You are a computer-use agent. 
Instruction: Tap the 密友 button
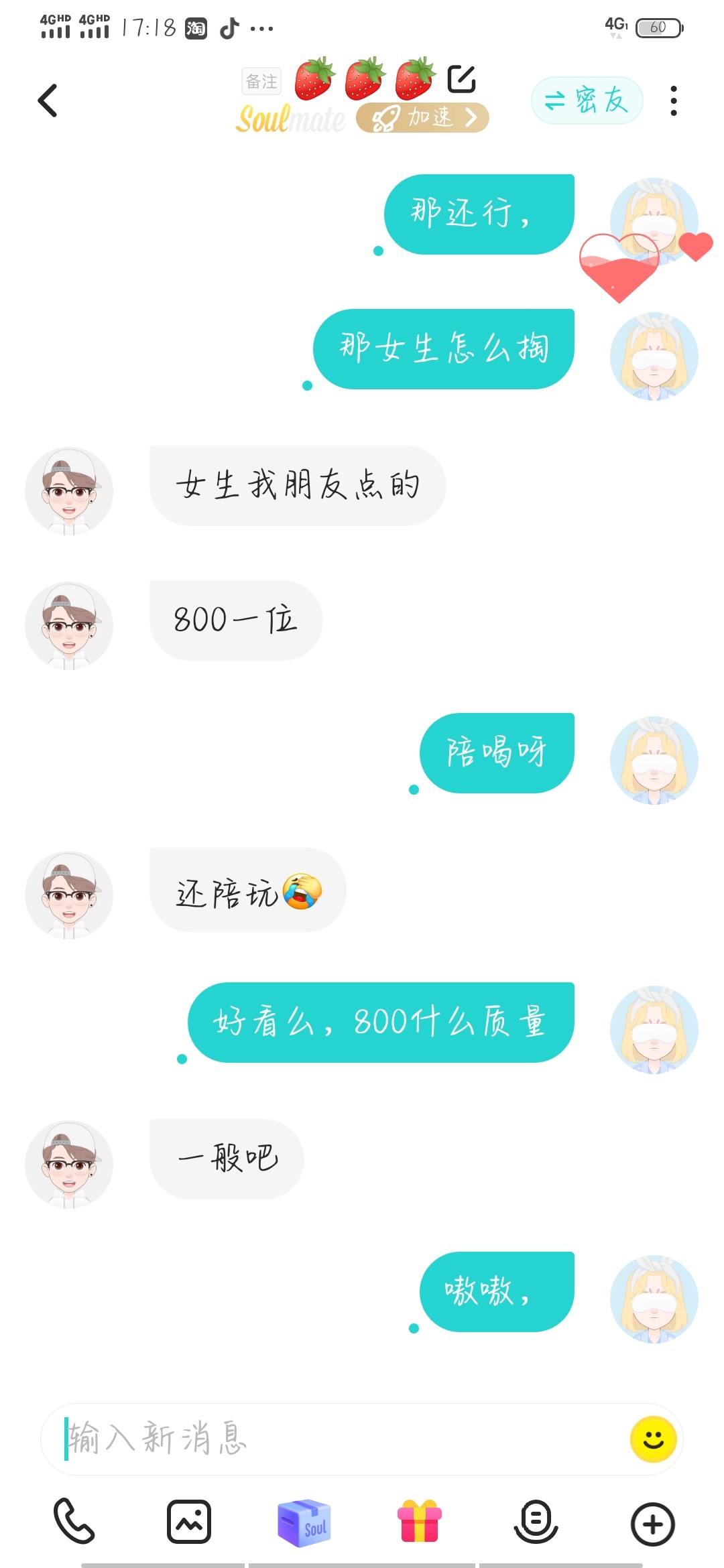point(587,101)
